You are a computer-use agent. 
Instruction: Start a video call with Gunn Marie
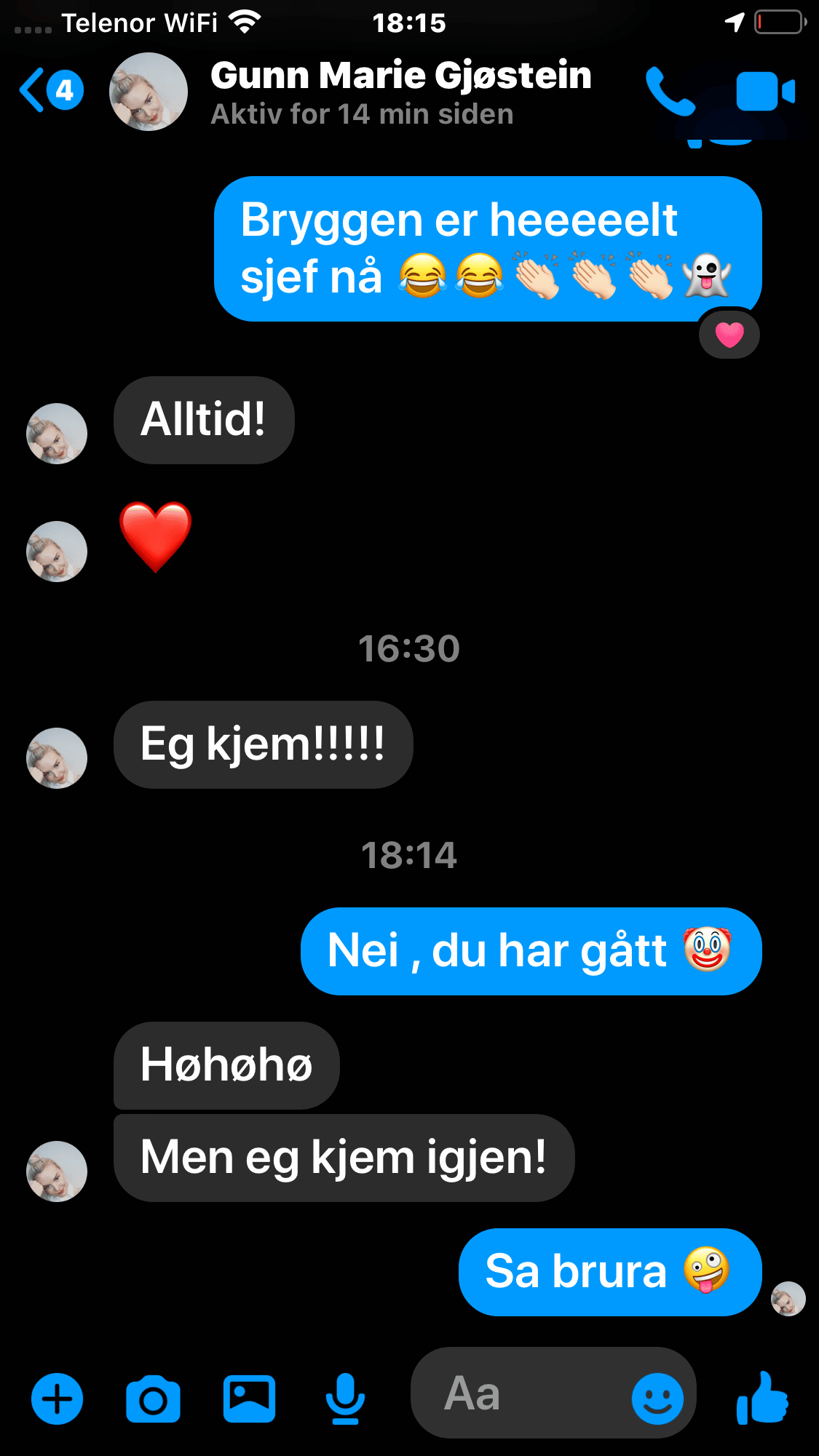point(764,92)
